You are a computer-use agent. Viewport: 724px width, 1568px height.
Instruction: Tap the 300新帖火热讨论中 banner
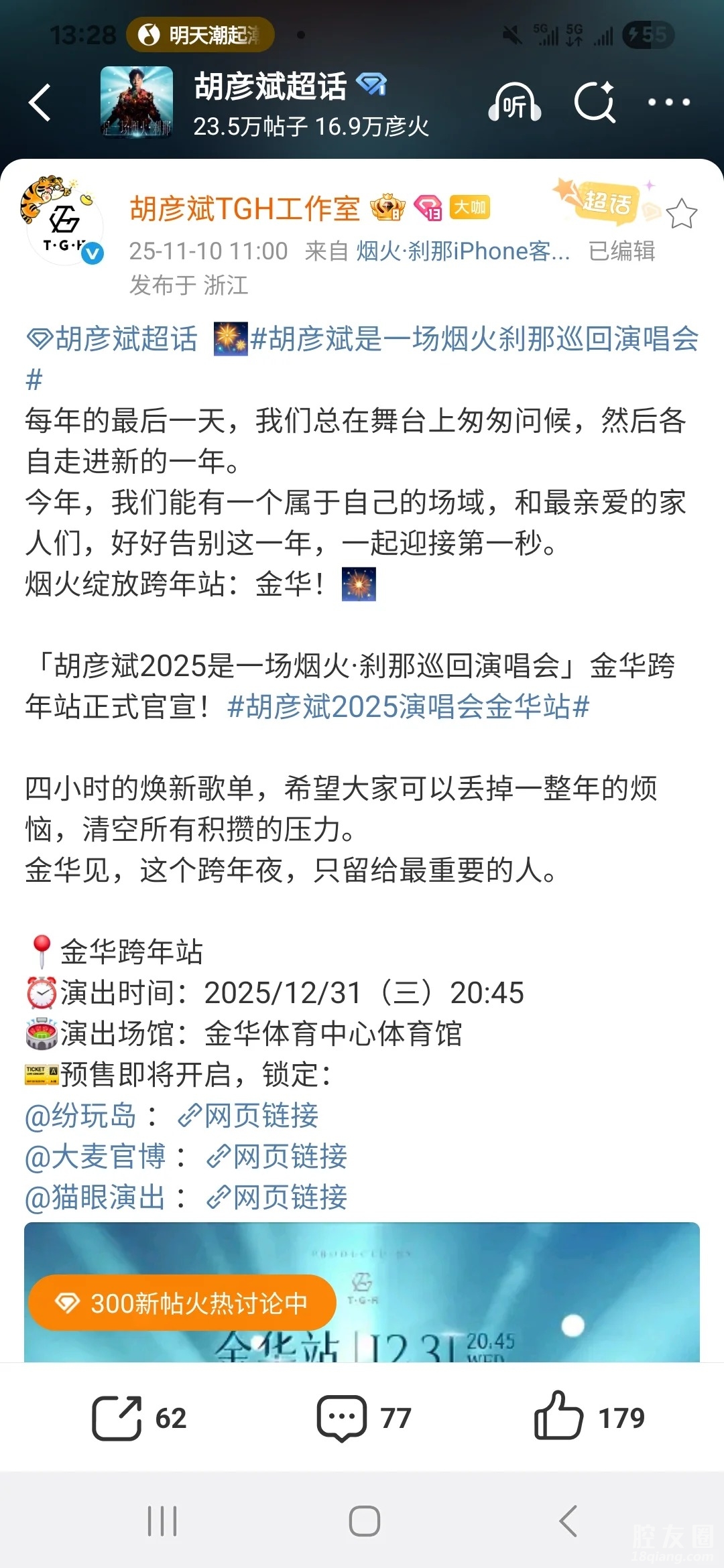(x=182, y=1303)
